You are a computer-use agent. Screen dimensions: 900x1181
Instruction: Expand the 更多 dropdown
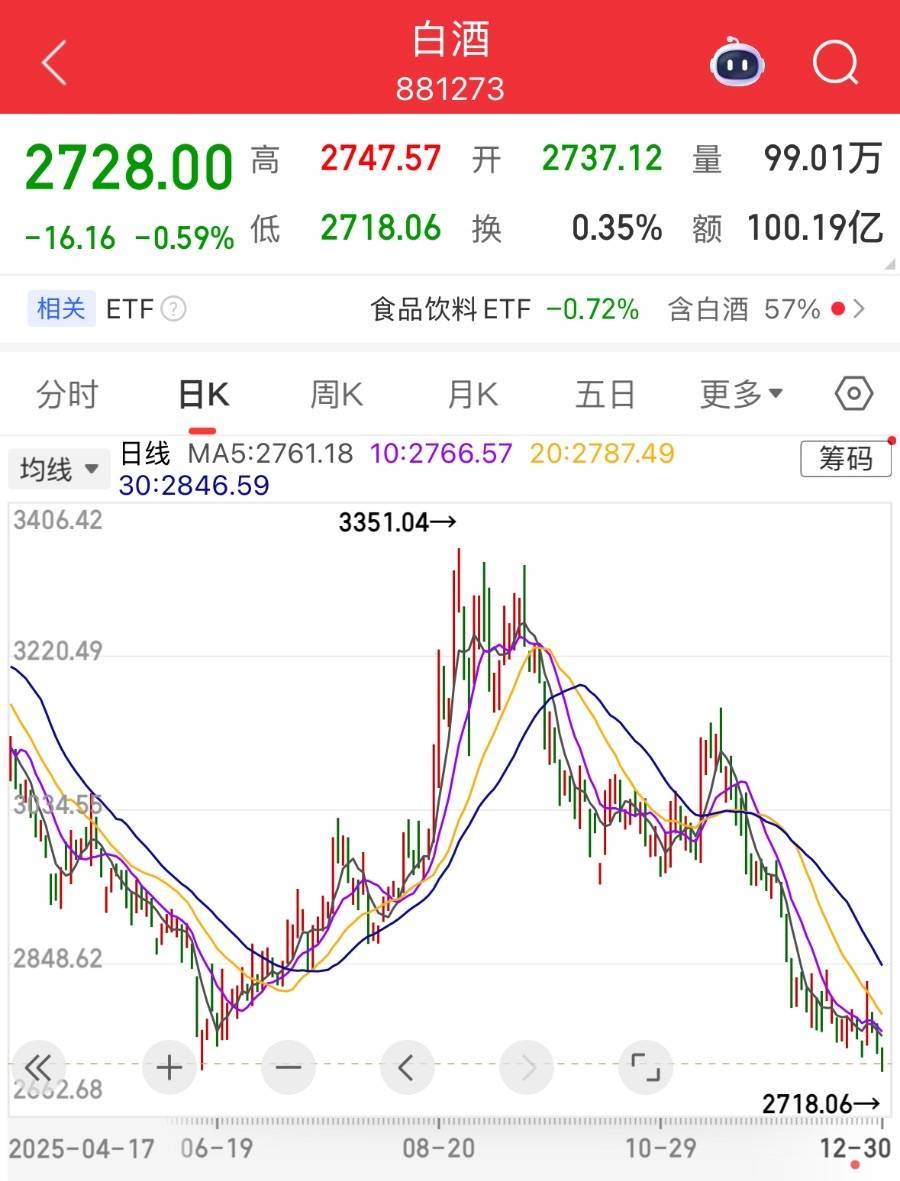741,395
